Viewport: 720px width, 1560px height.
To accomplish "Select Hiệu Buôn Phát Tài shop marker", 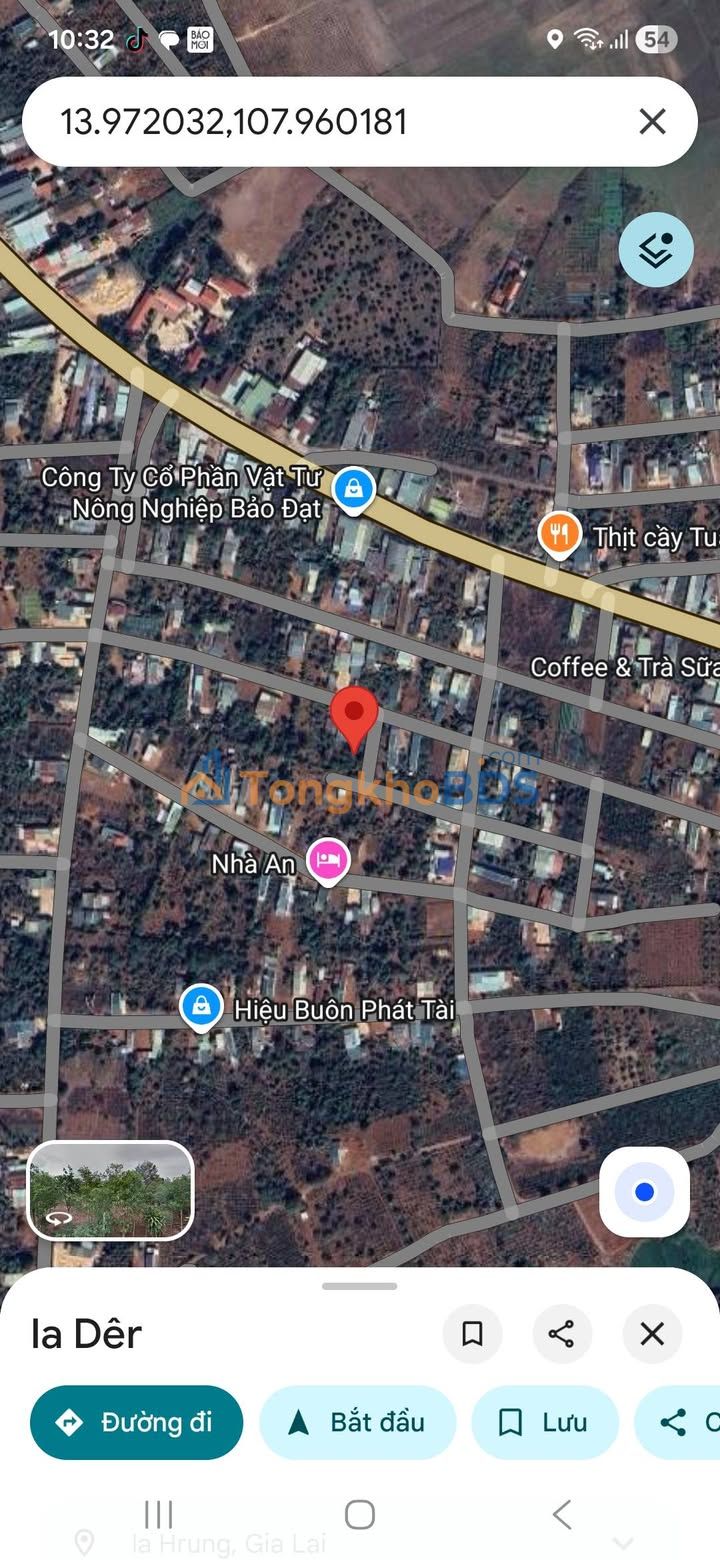I will [201, 1007].
